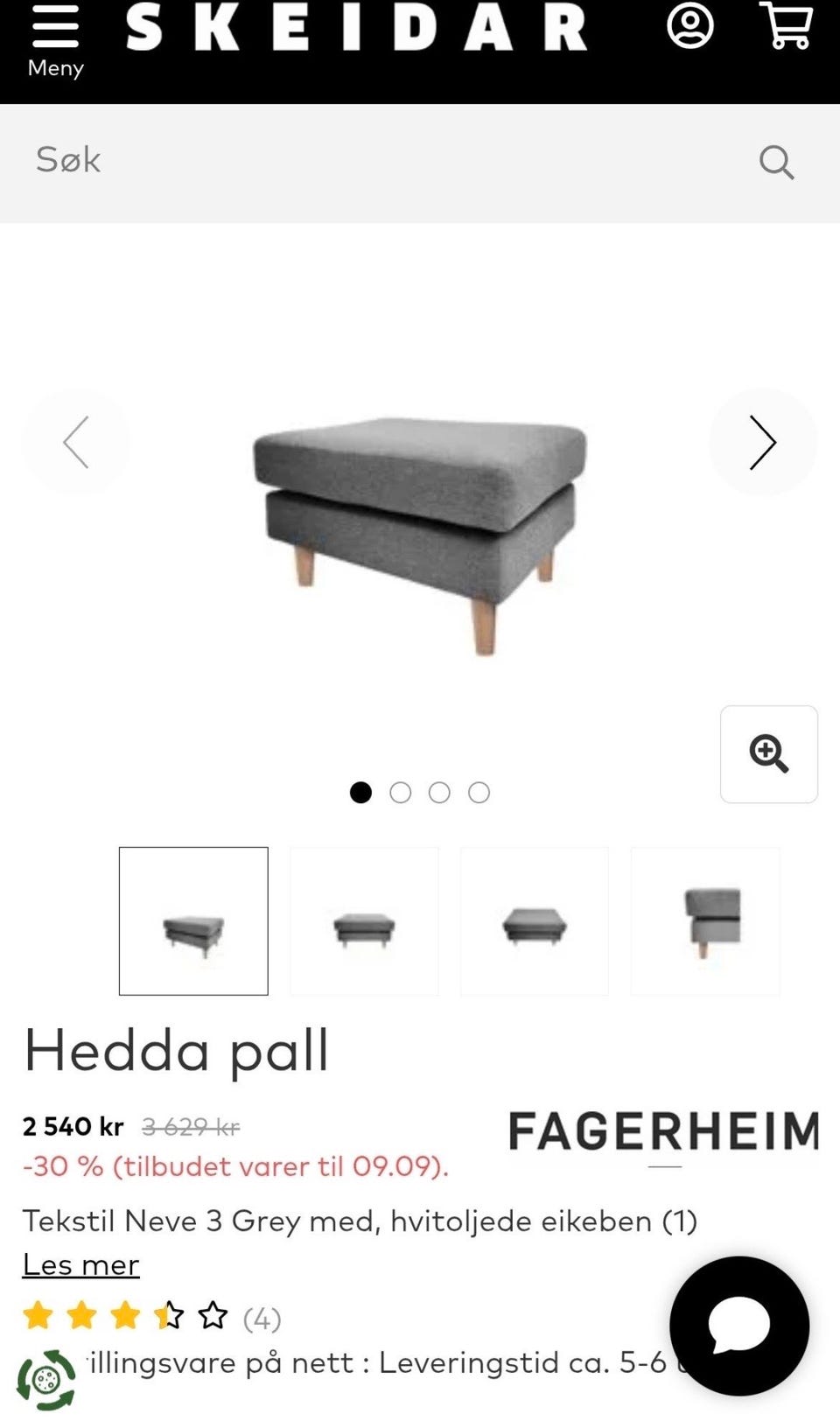This screenshot has width=840, height=1421.
Task: Advance carousel with the right arrow
Action: pyautogui.click(x=762, y=443)
